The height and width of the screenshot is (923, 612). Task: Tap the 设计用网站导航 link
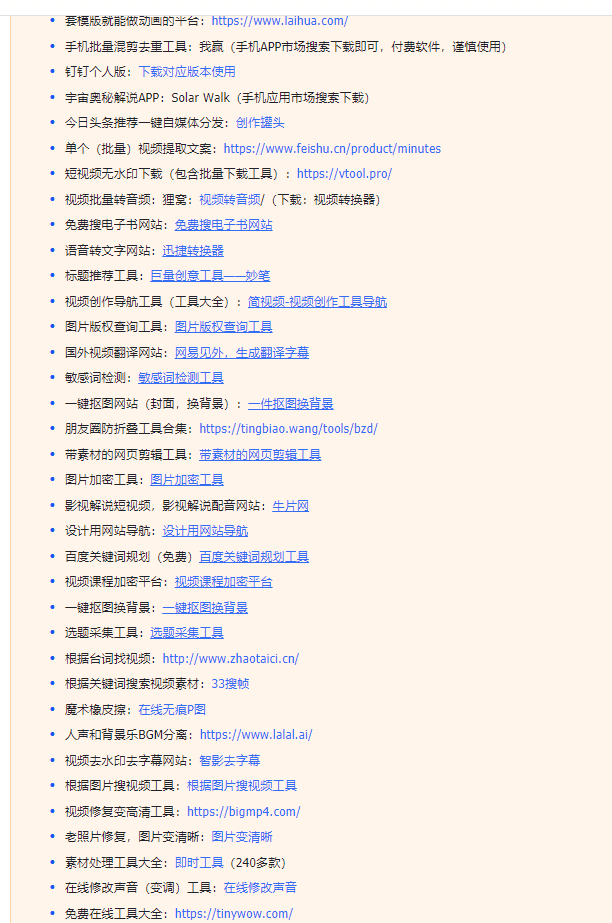[205, 531]
